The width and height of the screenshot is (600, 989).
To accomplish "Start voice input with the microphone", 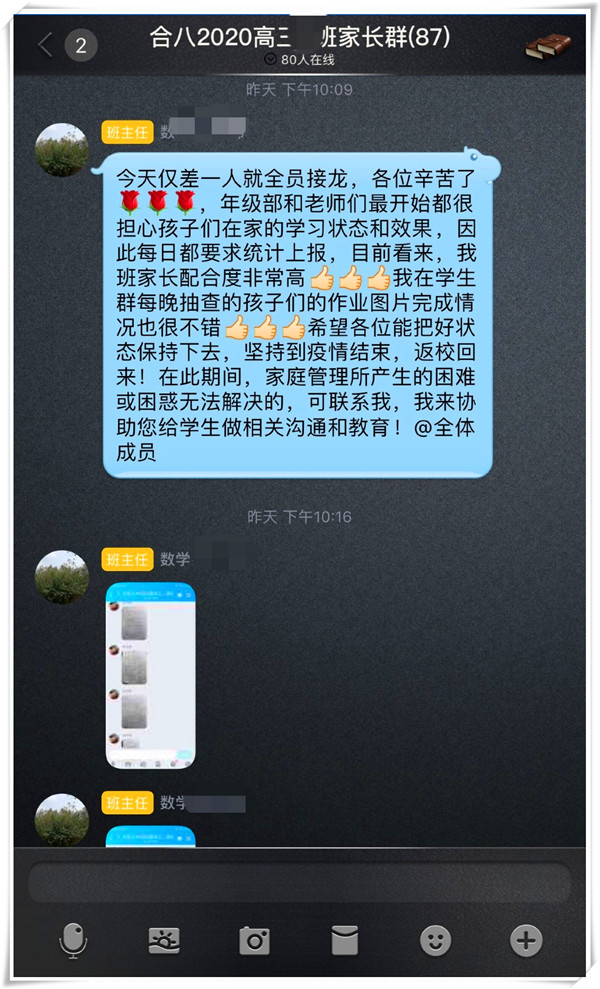I will pos(74,940).
